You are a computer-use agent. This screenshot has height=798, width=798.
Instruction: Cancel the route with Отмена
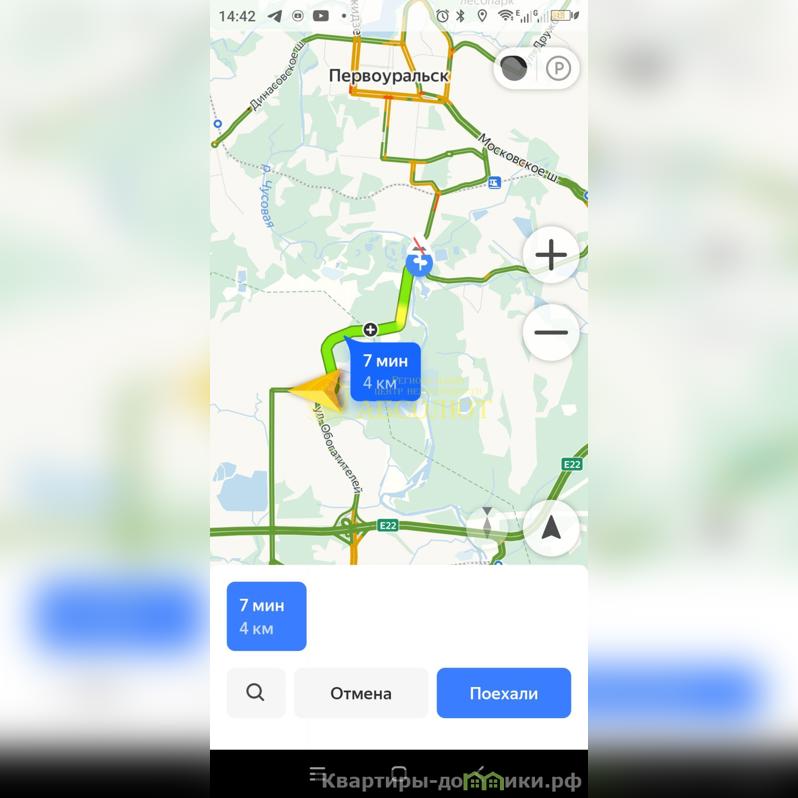click(361, 693)
